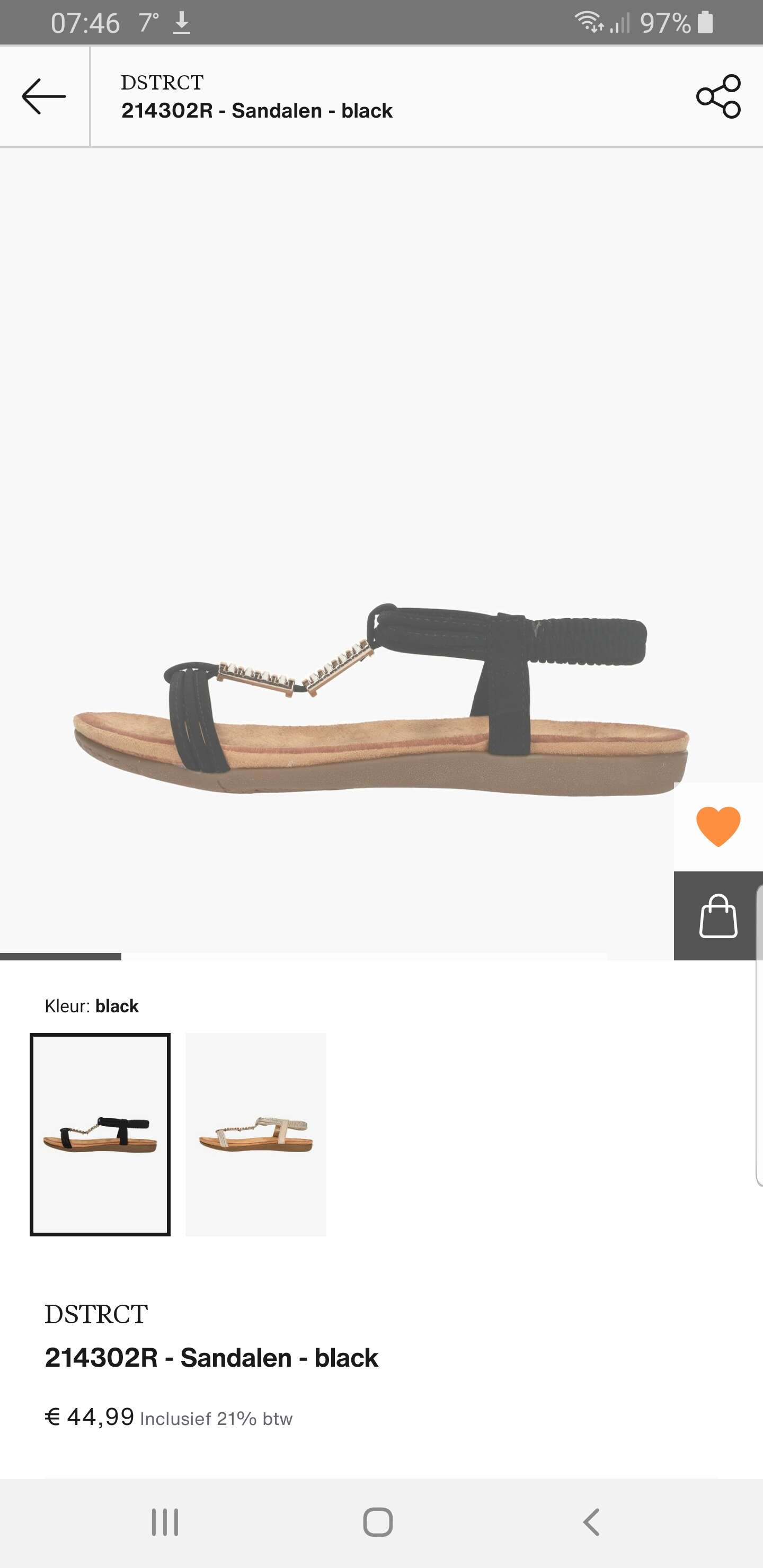Select the beige color variant thumbnail
The width and height of the screenshot is (763, 1568).
tap(256, 1134)
